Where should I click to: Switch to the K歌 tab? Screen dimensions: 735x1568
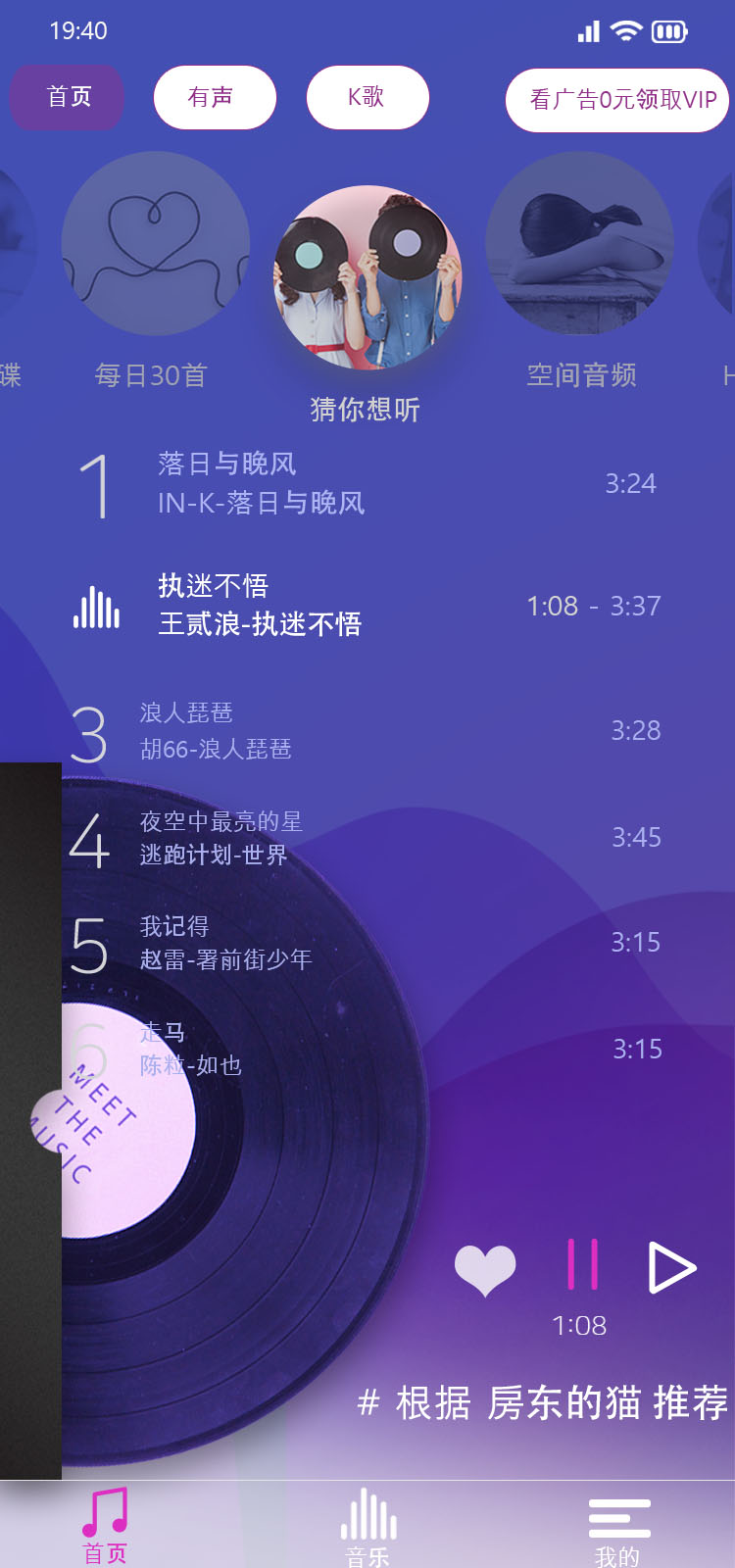point(367,97)
